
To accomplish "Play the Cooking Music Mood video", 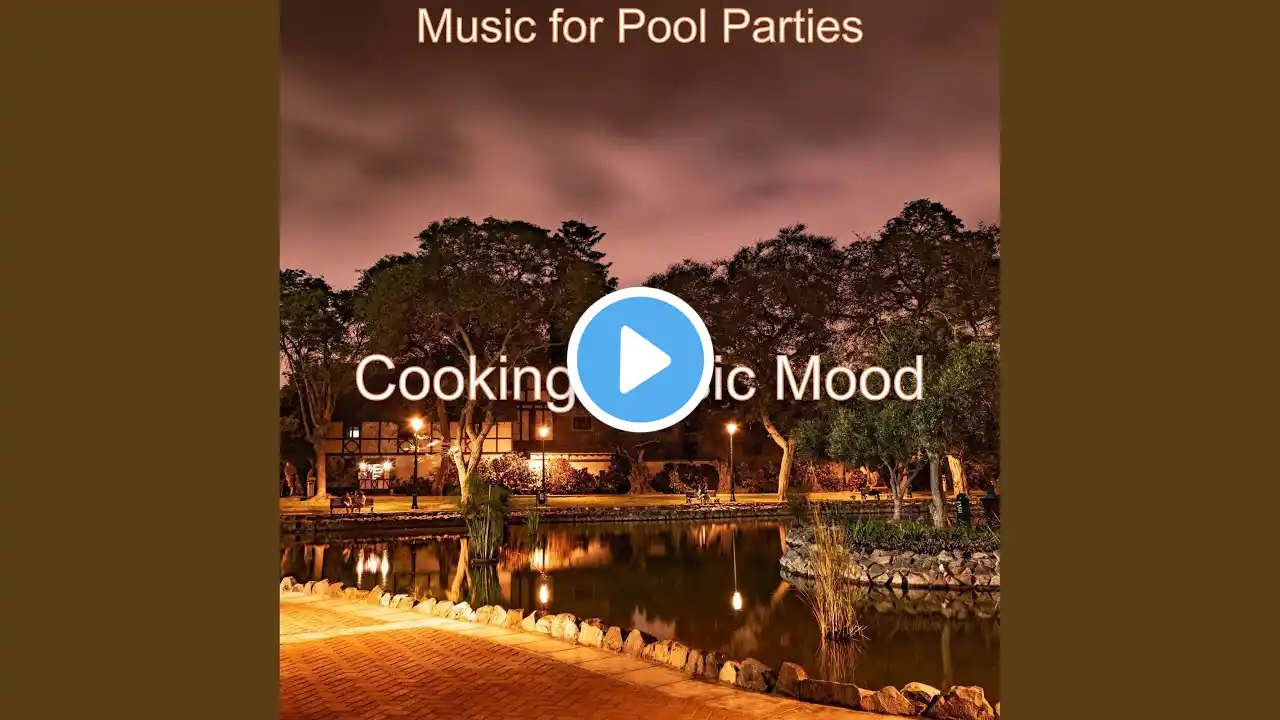I will [640, 360].
